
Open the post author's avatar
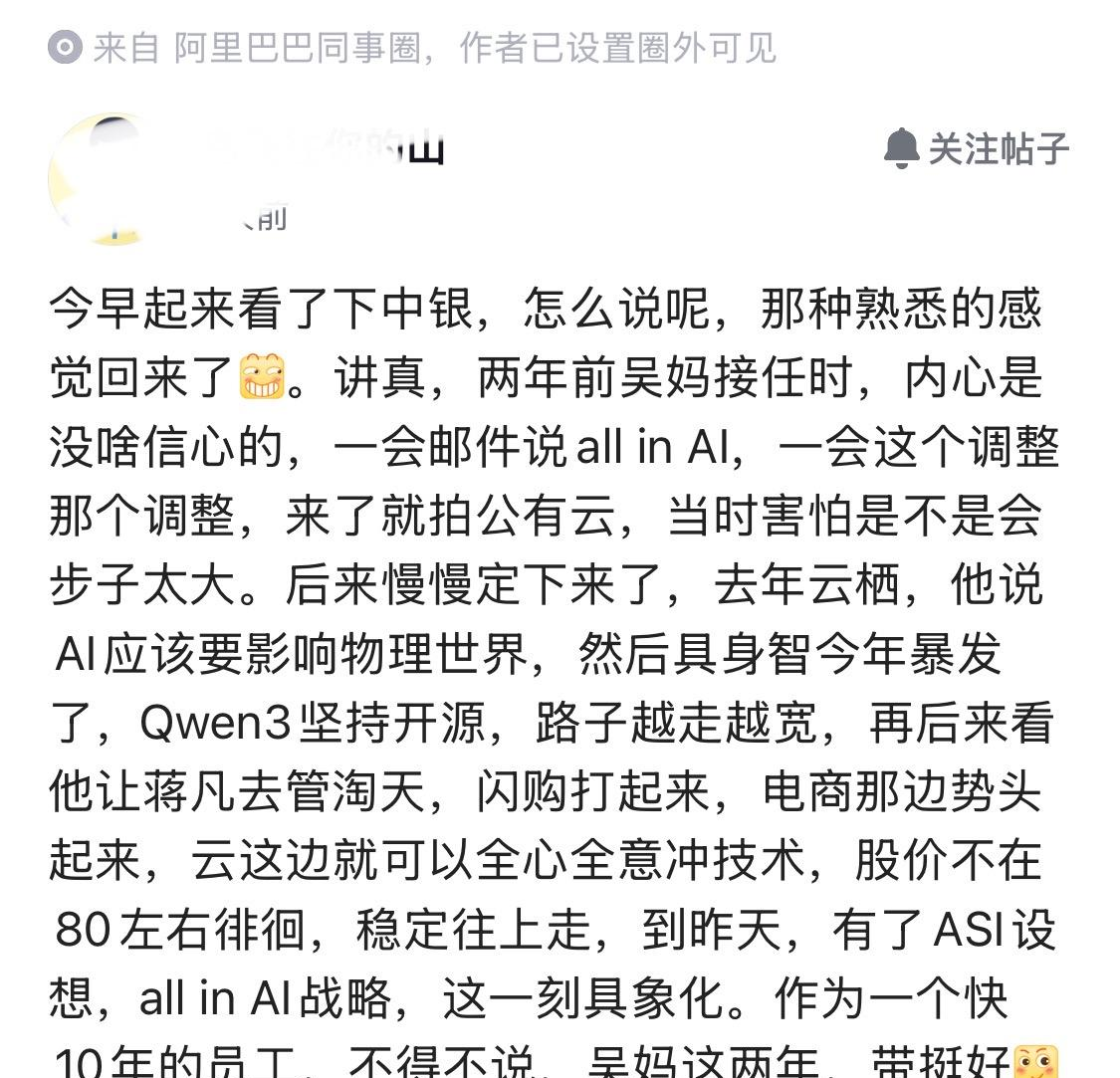coord(110,179)
